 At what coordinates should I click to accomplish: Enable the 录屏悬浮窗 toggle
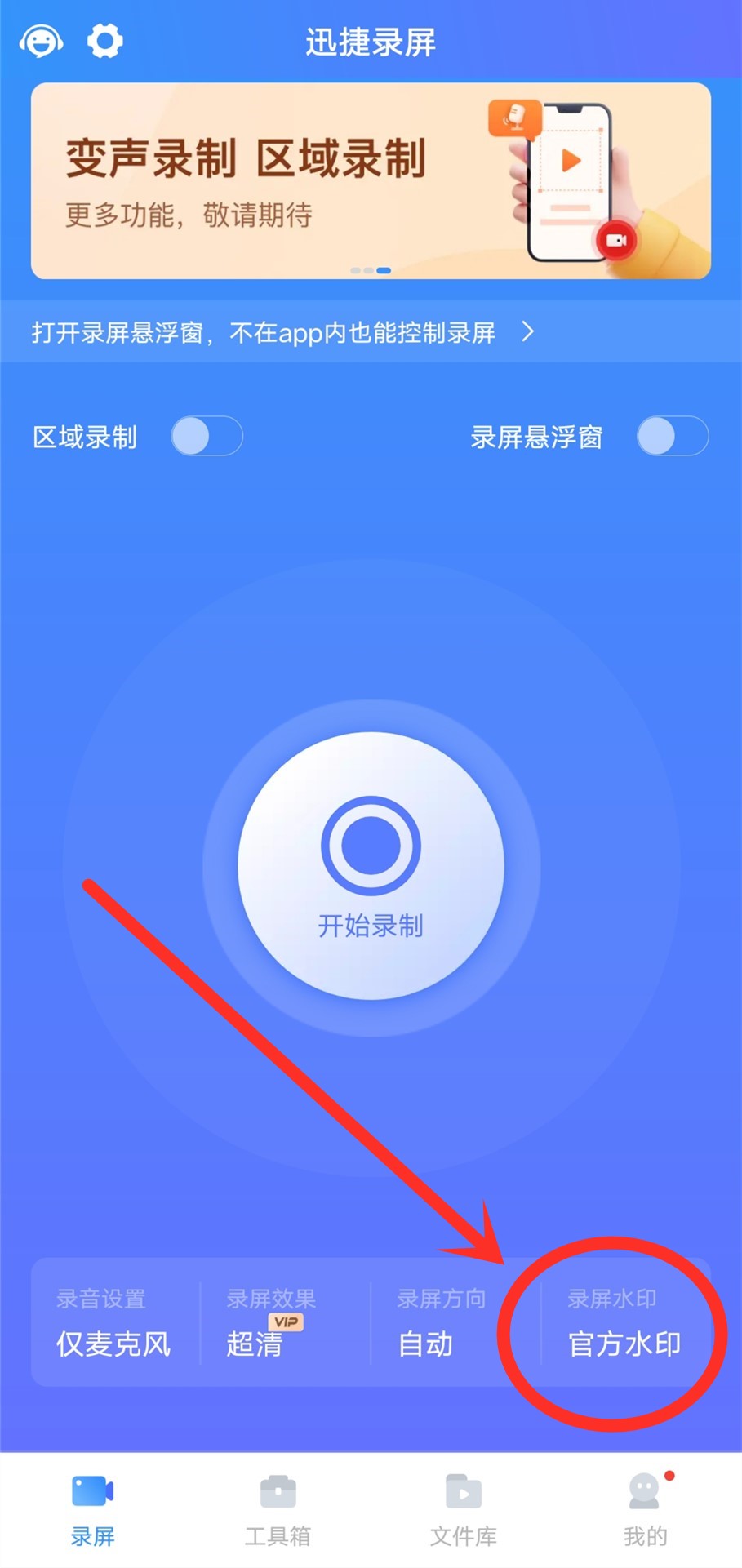point(672,437)
